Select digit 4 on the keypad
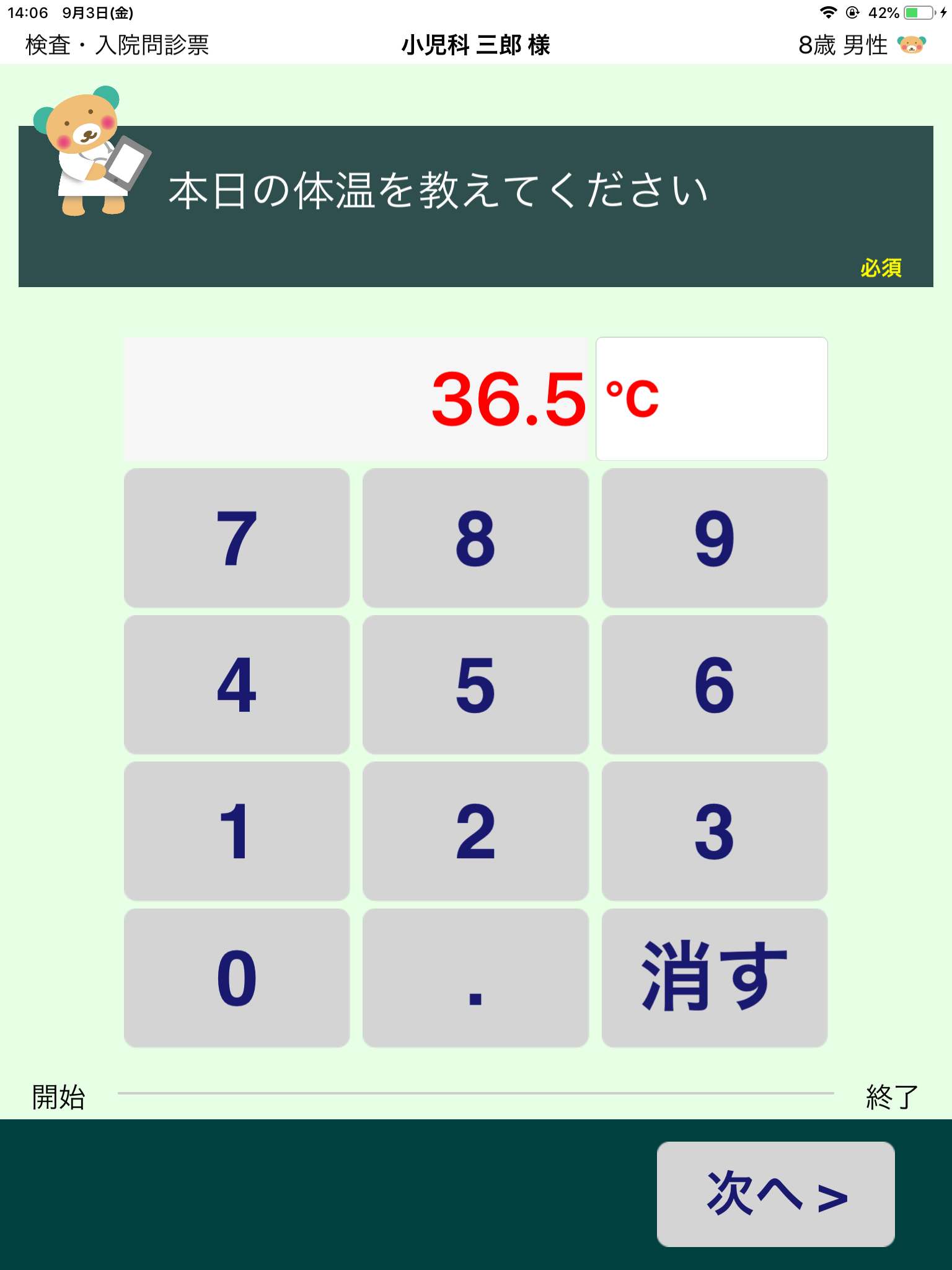This screenshot has width=952, height=1270. pyautogui.click(x=237, y=685)
